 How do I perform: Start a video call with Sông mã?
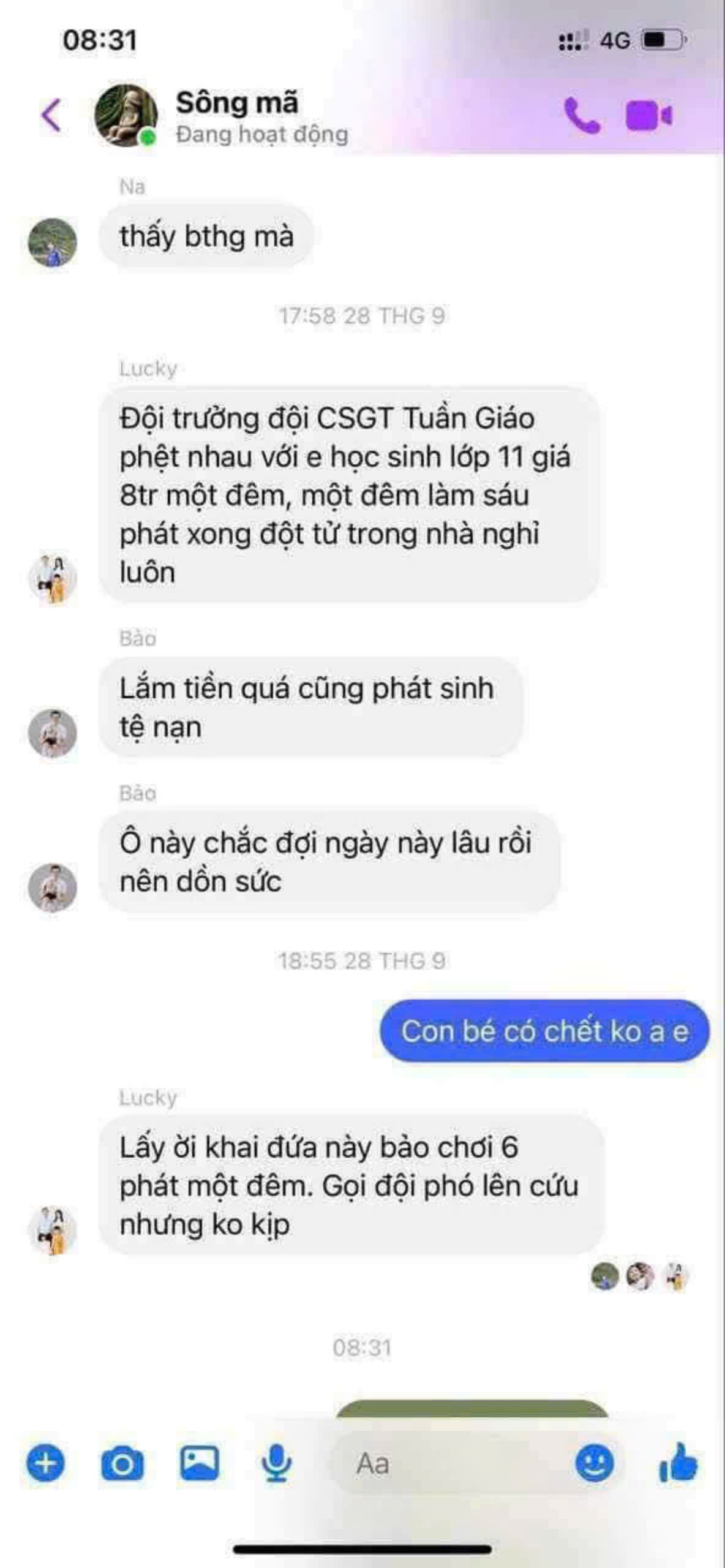click(648, 116)
